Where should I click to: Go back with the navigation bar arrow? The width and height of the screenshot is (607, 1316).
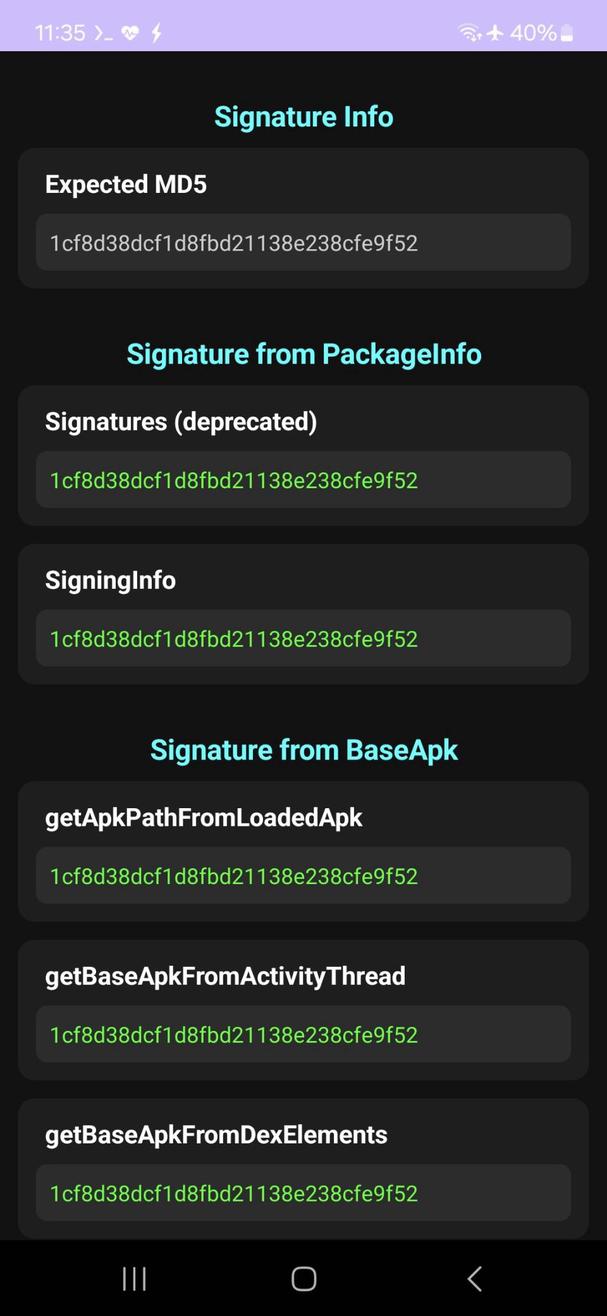[475, 1278]
